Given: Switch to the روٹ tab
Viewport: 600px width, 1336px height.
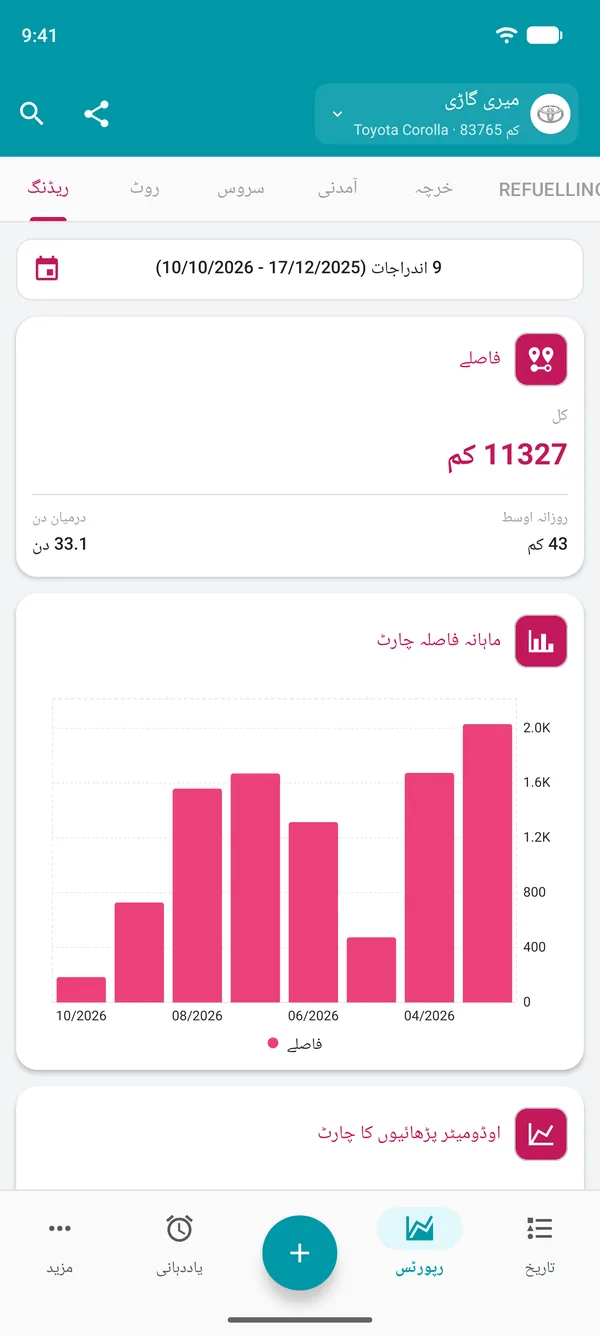Looking at the screenshot, I should click(x=144, y=189).
